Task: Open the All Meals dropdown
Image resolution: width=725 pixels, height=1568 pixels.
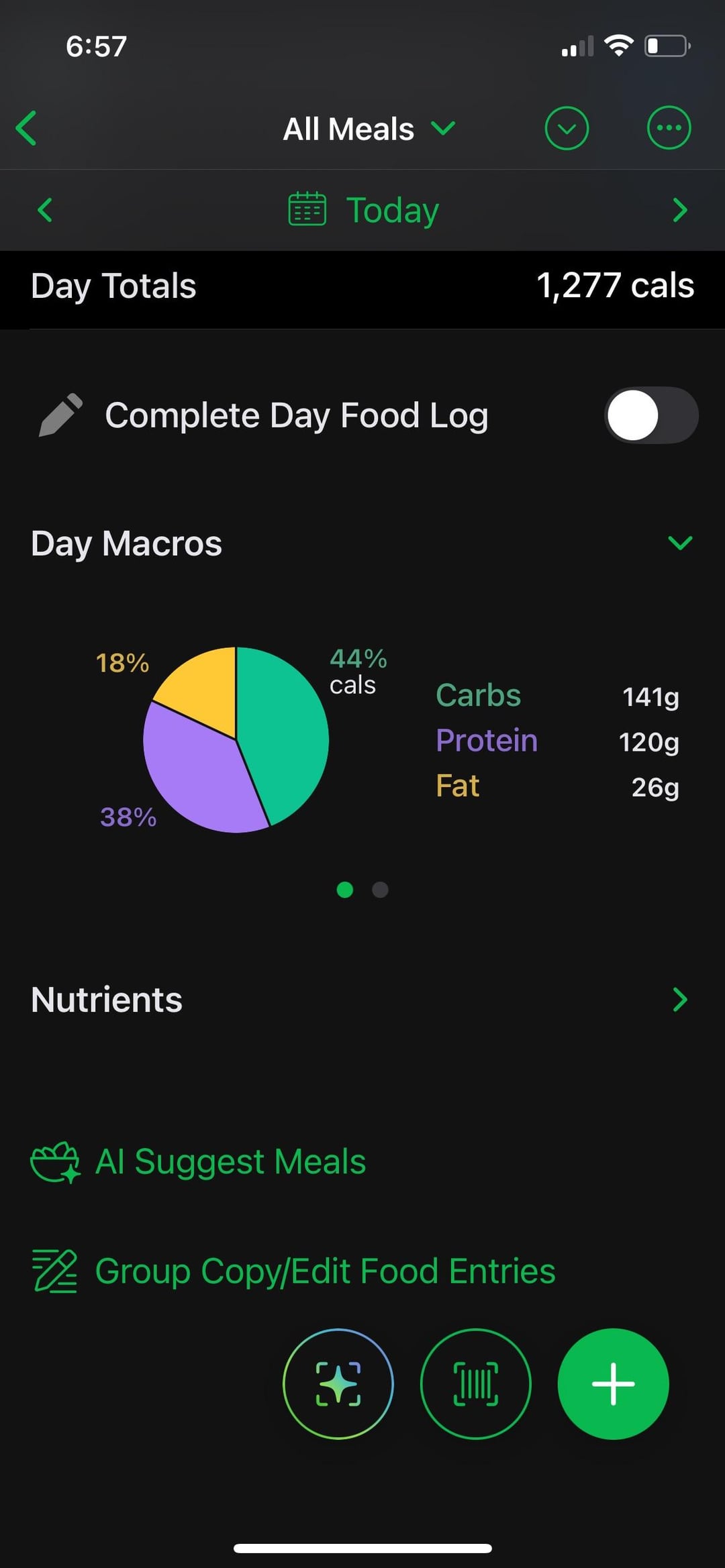Action: pos(368,129)
